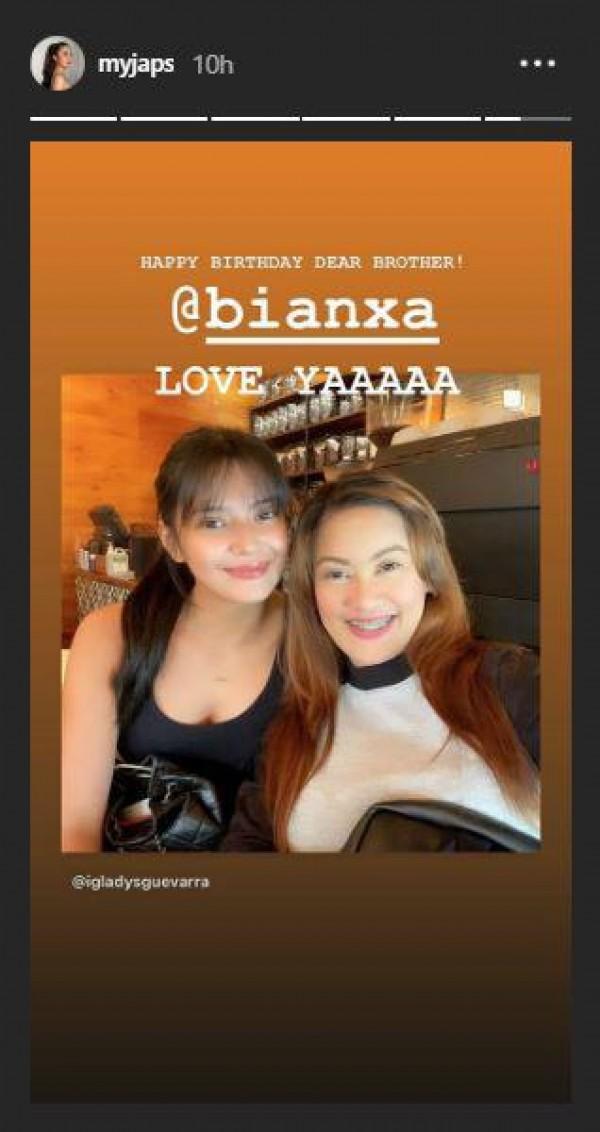
Task: Open the story overflow menu
Action: (x=536, y=64)
